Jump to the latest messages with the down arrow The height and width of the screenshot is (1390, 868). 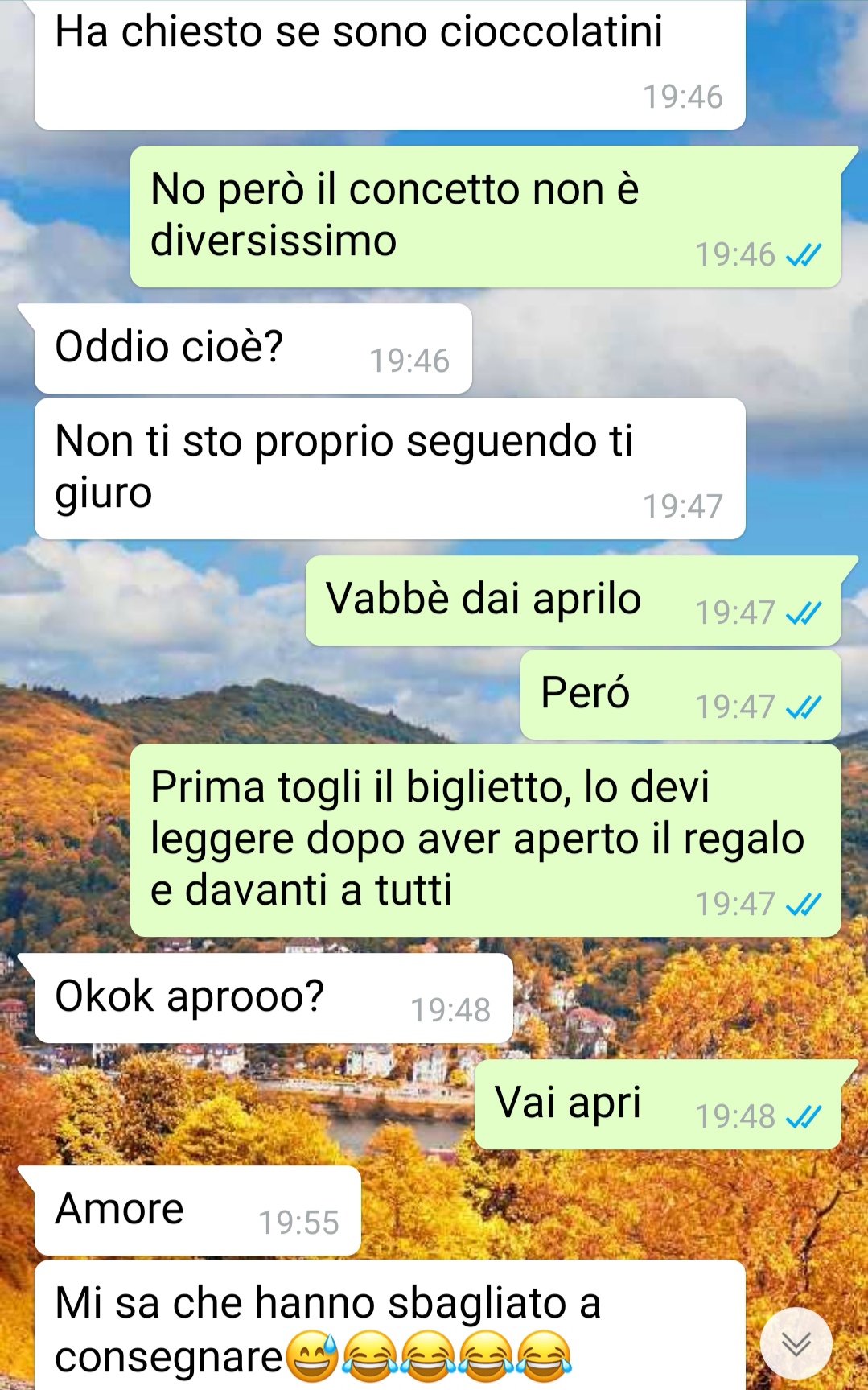pyautogui.click(x=796, y=1343)
